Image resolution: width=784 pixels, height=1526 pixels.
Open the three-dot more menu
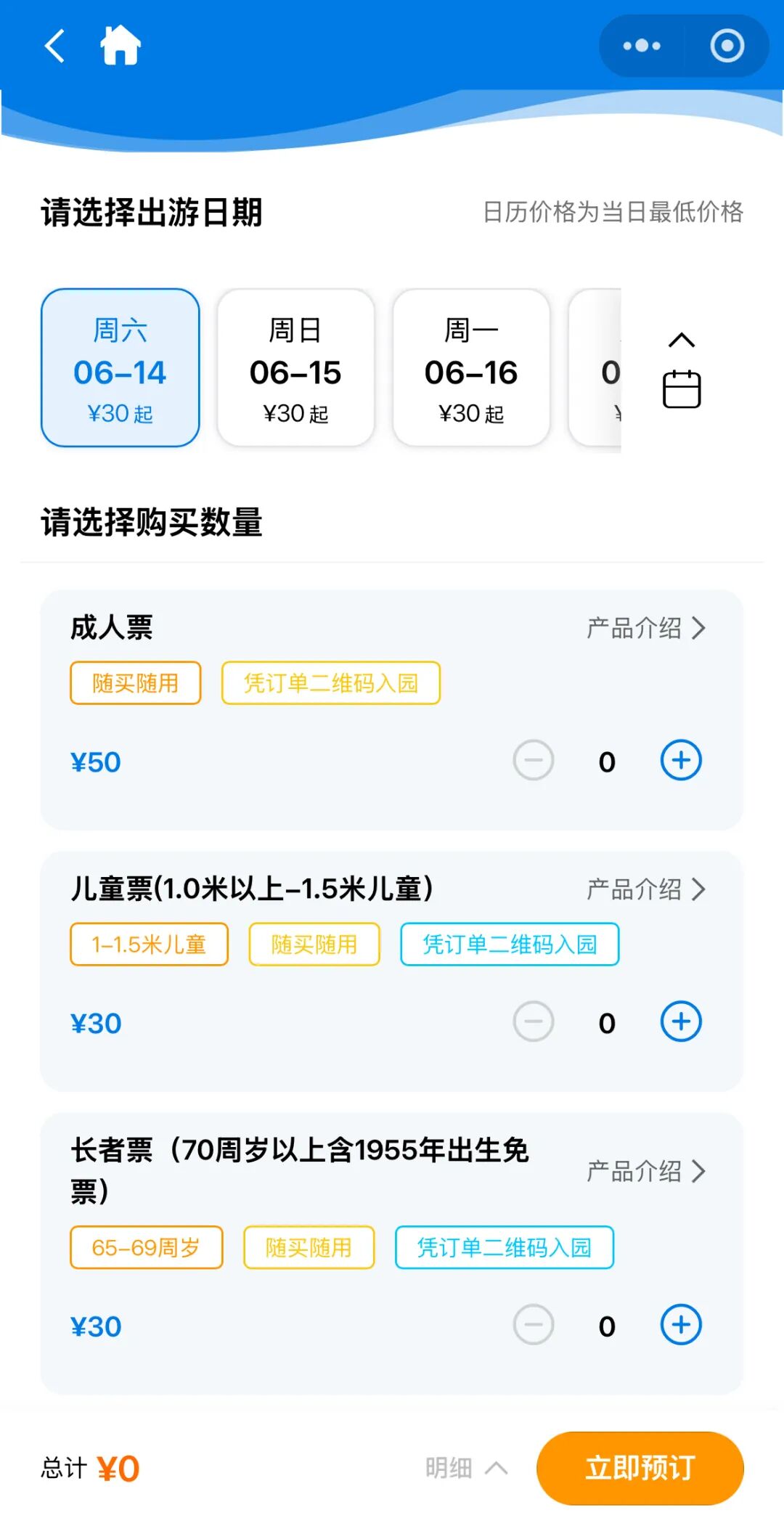click(642, 46)
